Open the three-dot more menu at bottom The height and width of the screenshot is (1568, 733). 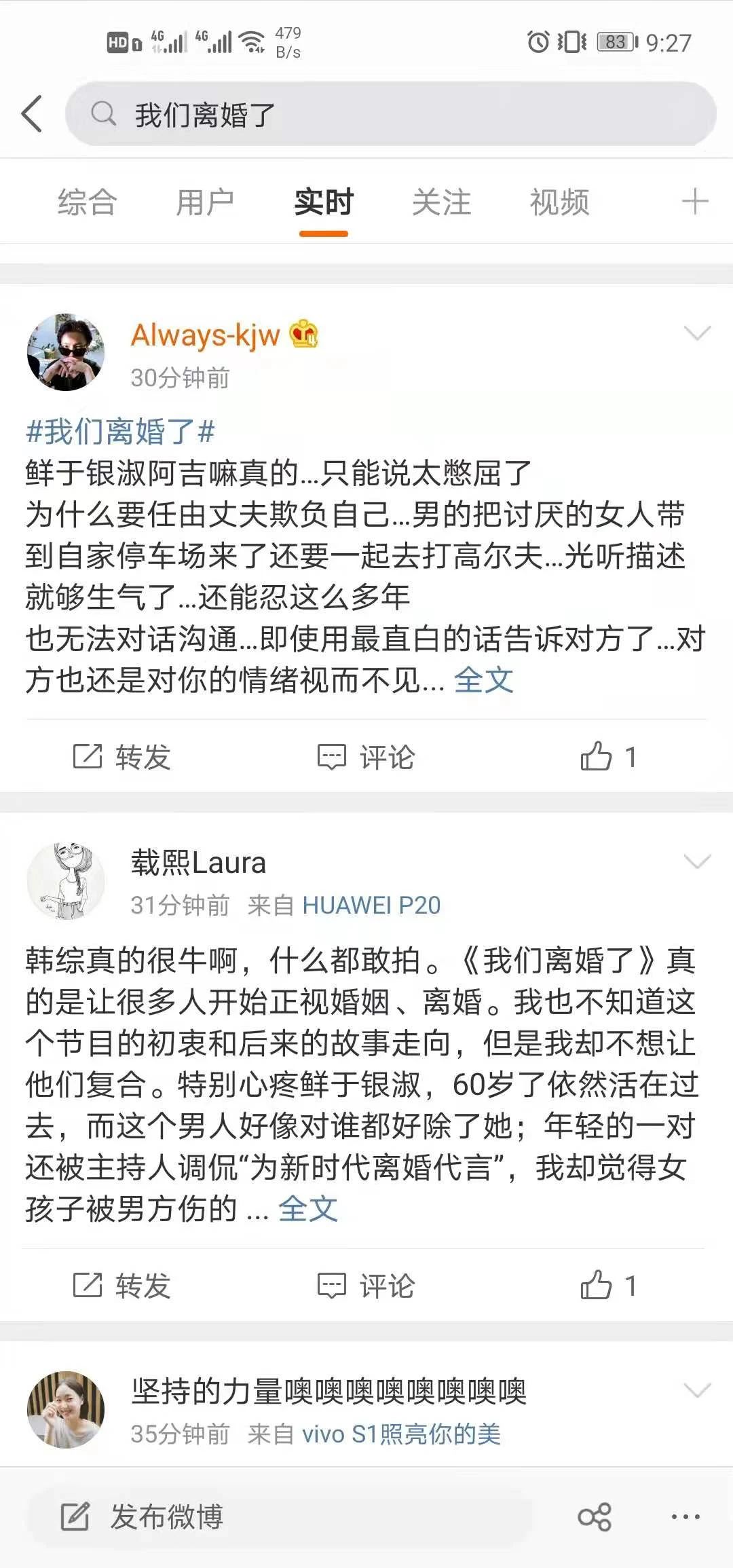pyautogui.click(x=685, y=1516)
